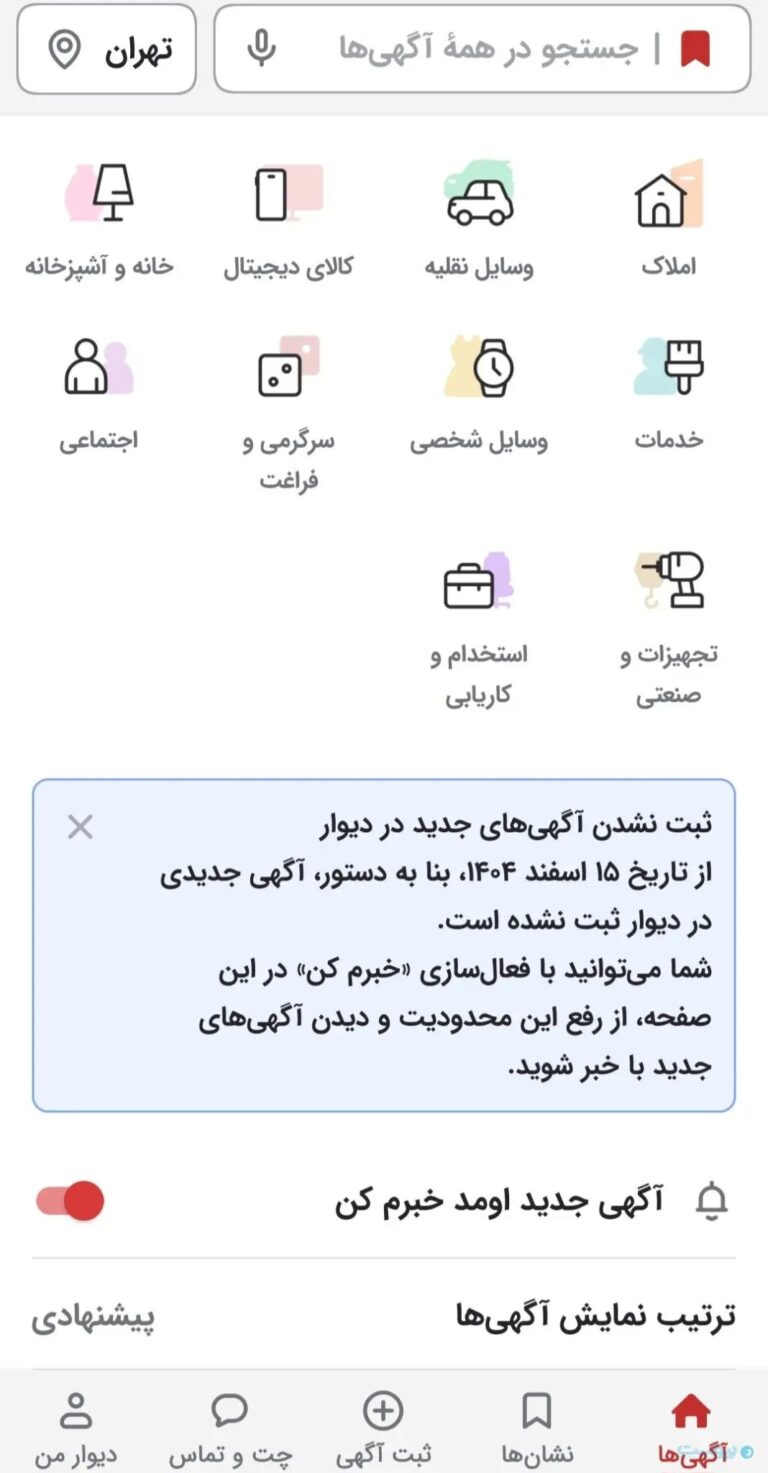Open the چت و تماس tab
The image size is (768, 1473).
[230, 1429]
